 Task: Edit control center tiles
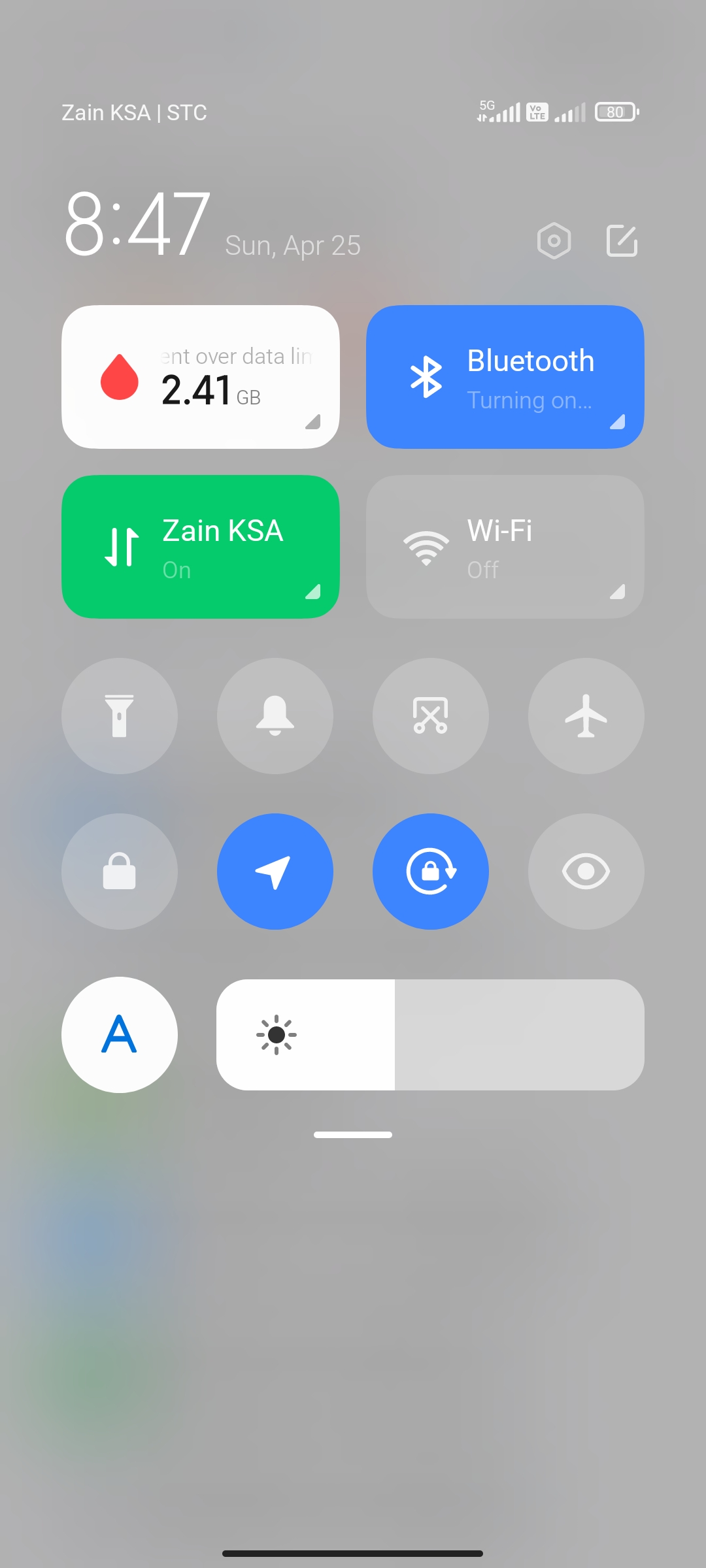pos(622,241)
